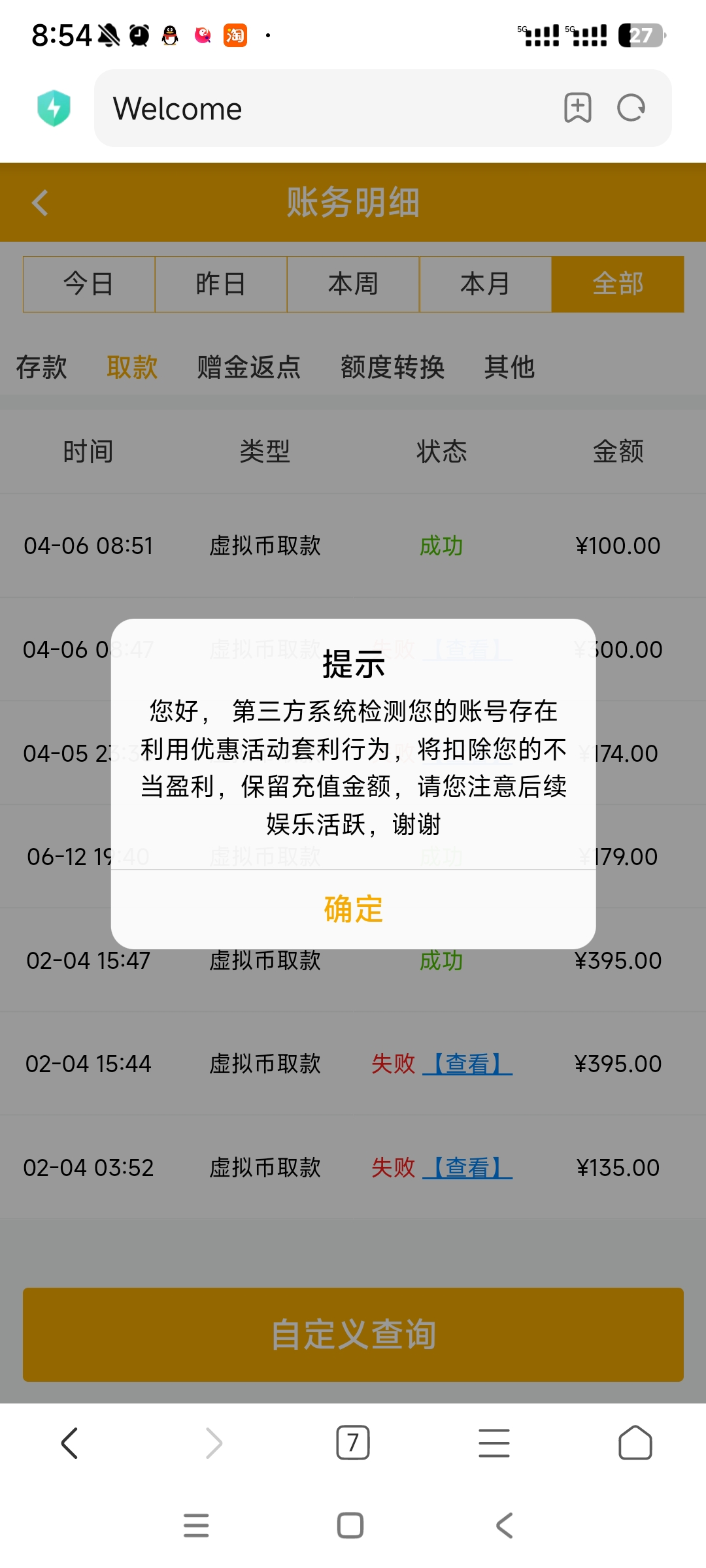Switch to the 今日 tab
Image resolution: width=706 pixels, height=1568 pixels.
(x=88, y=284)
